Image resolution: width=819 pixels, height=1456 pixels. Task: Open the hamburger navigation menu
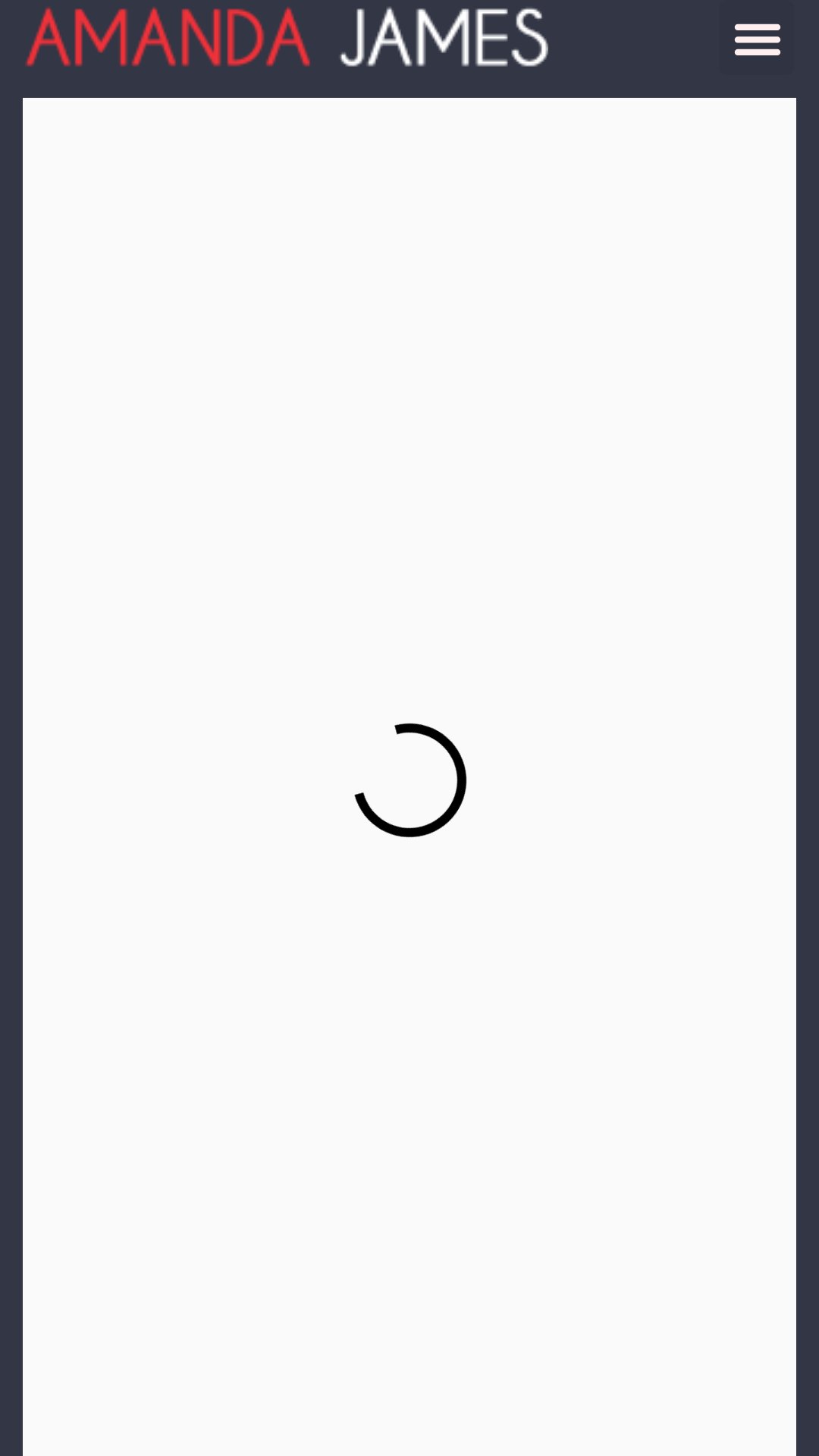pyautogui.click(x=757, y=39)
